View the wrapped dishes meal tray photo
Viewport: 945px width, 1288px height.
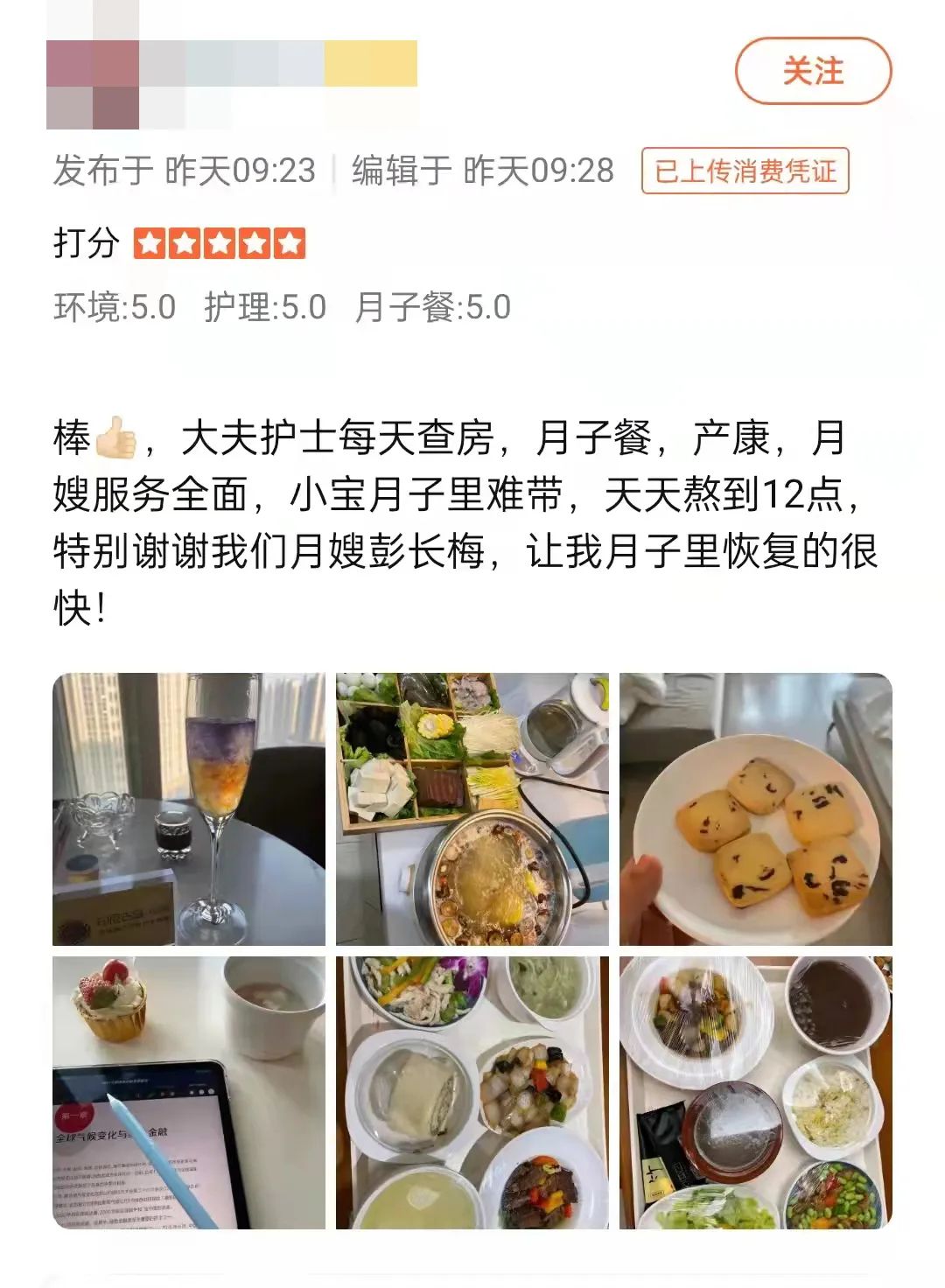tap(755, 1092)
